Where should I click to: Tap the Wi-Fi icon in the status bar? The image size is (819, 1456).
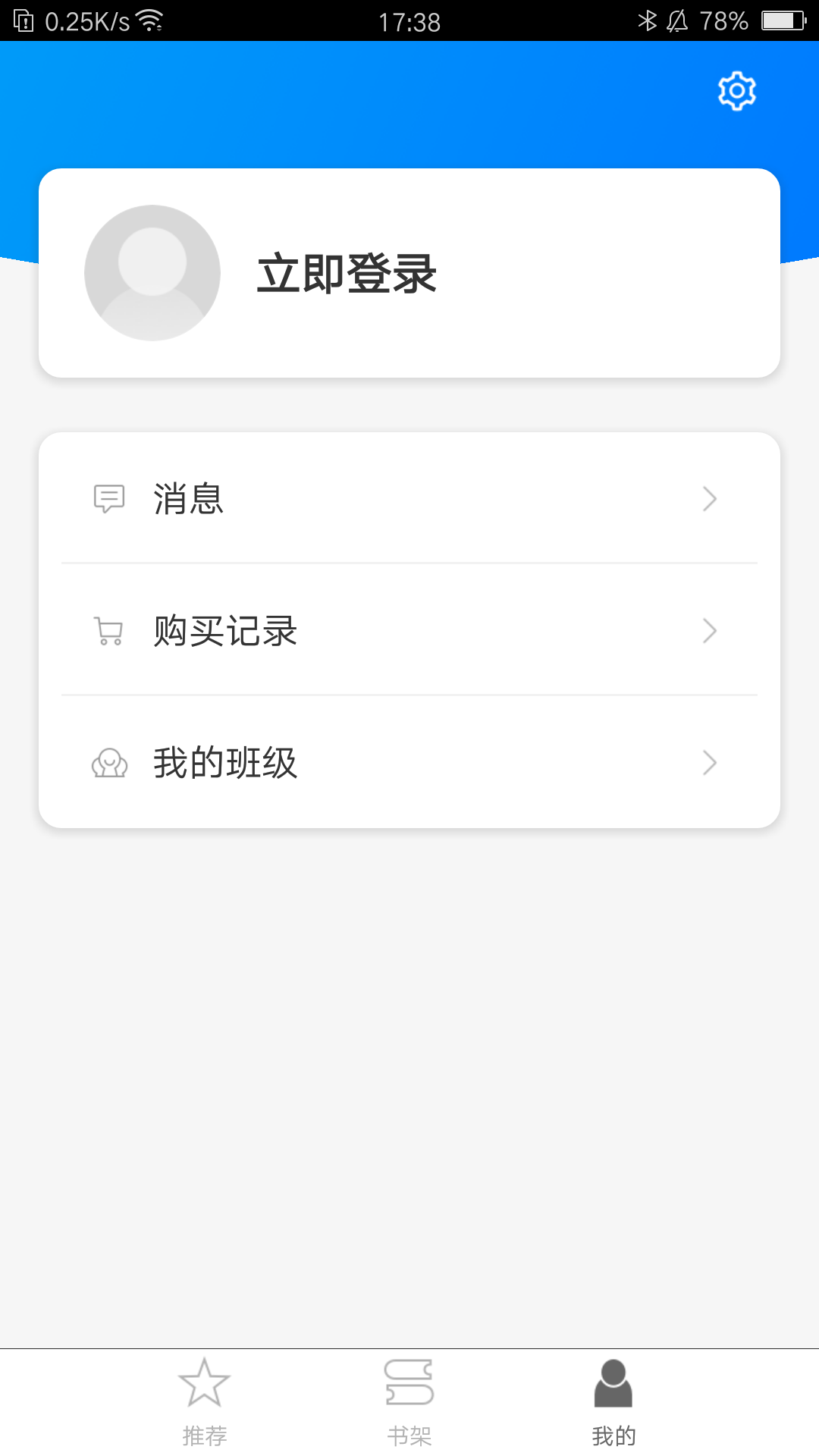point(149,20)
